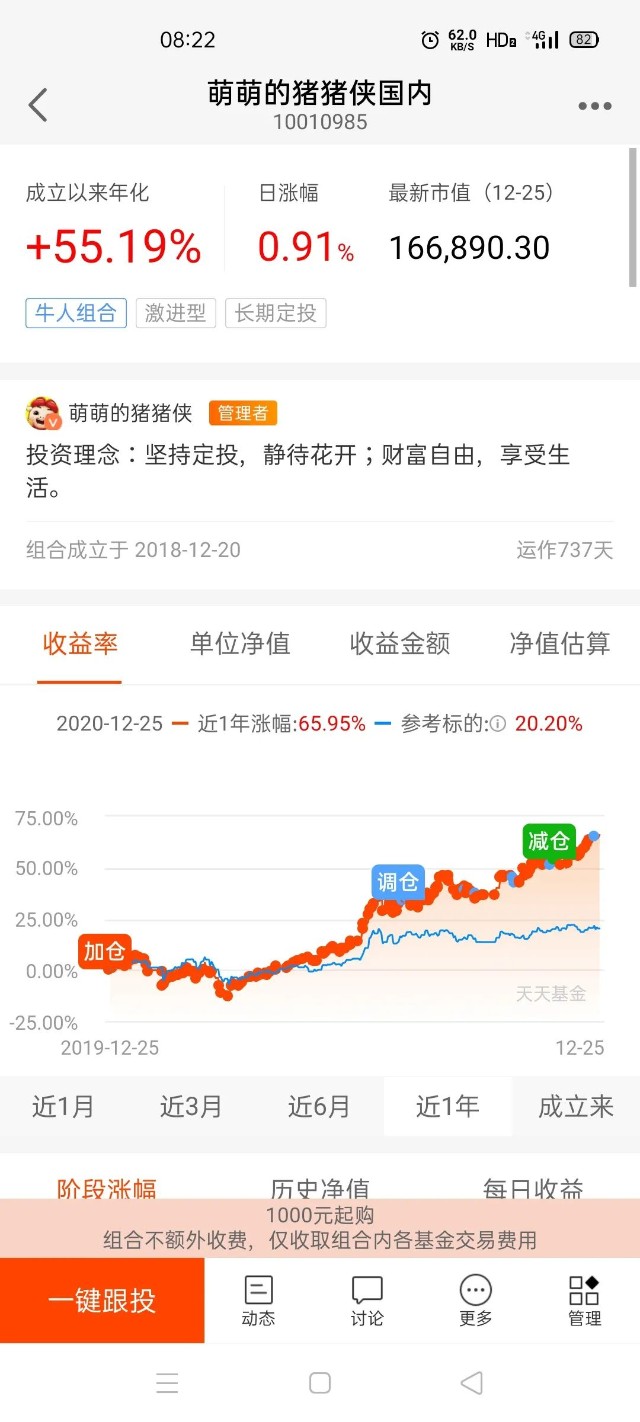Image resolution: width=640 pixels, height=1422 pixels.
Task: Switch to the 收益金额 tab
Action: pyautogui.click(x=400, y=644)
